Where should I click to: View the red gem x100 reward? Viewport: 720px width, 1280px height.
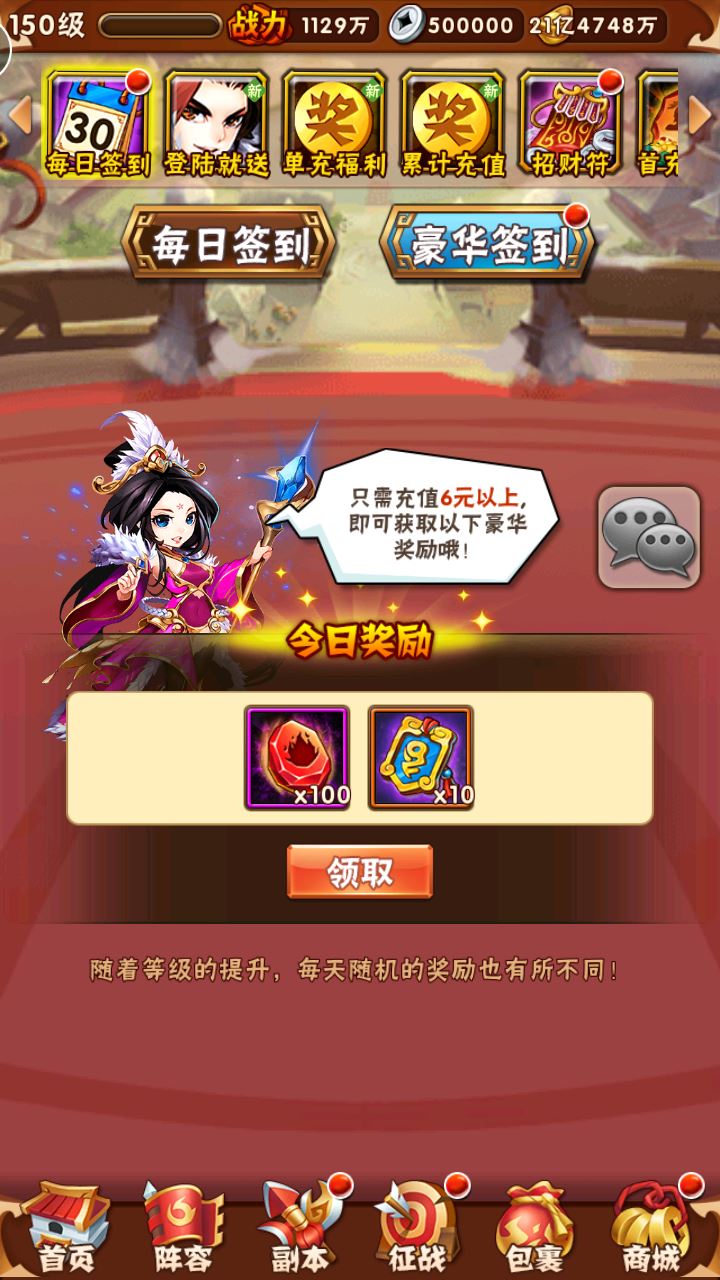click(x=297, y=757)
